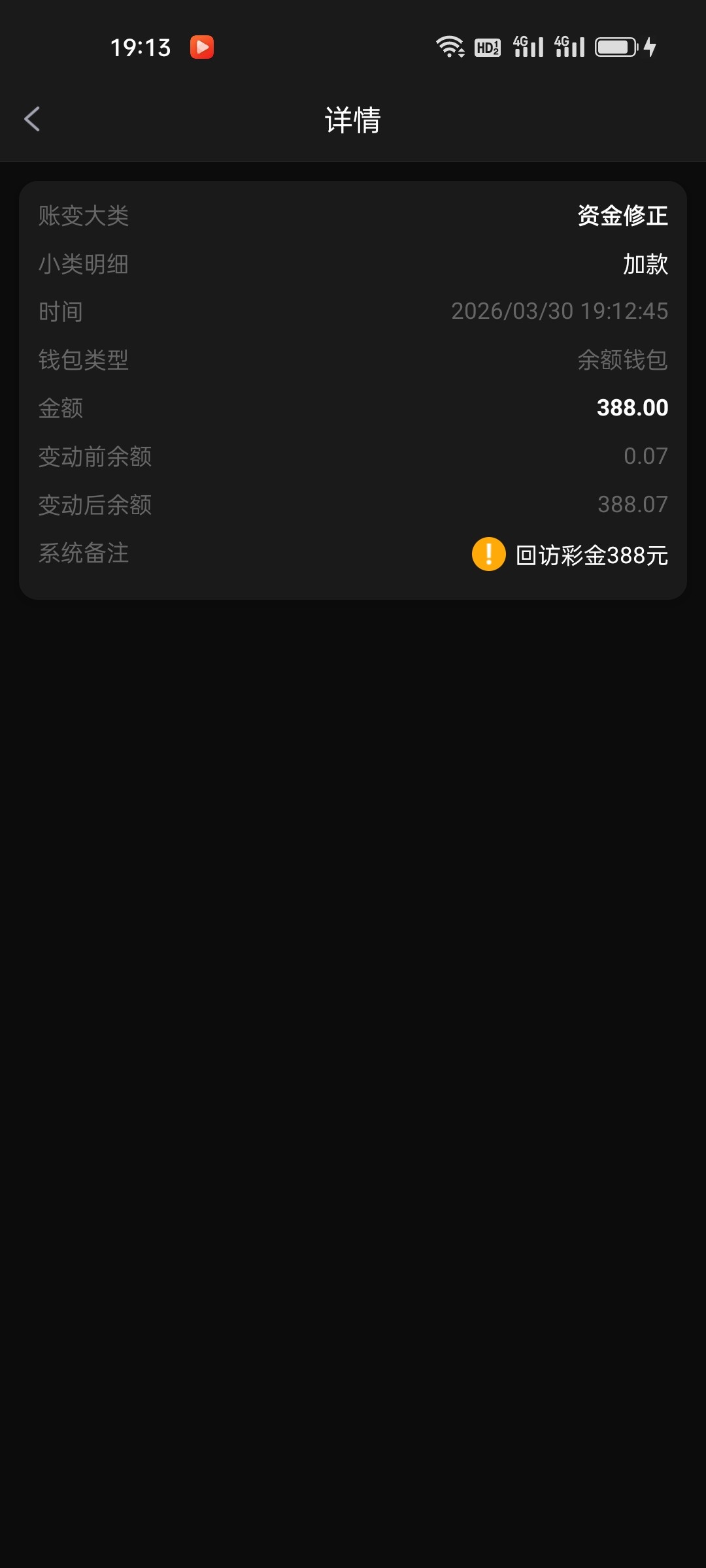
Task: Go back from the 详情 page
Action: pyautogui.click(x=32, y=120)
